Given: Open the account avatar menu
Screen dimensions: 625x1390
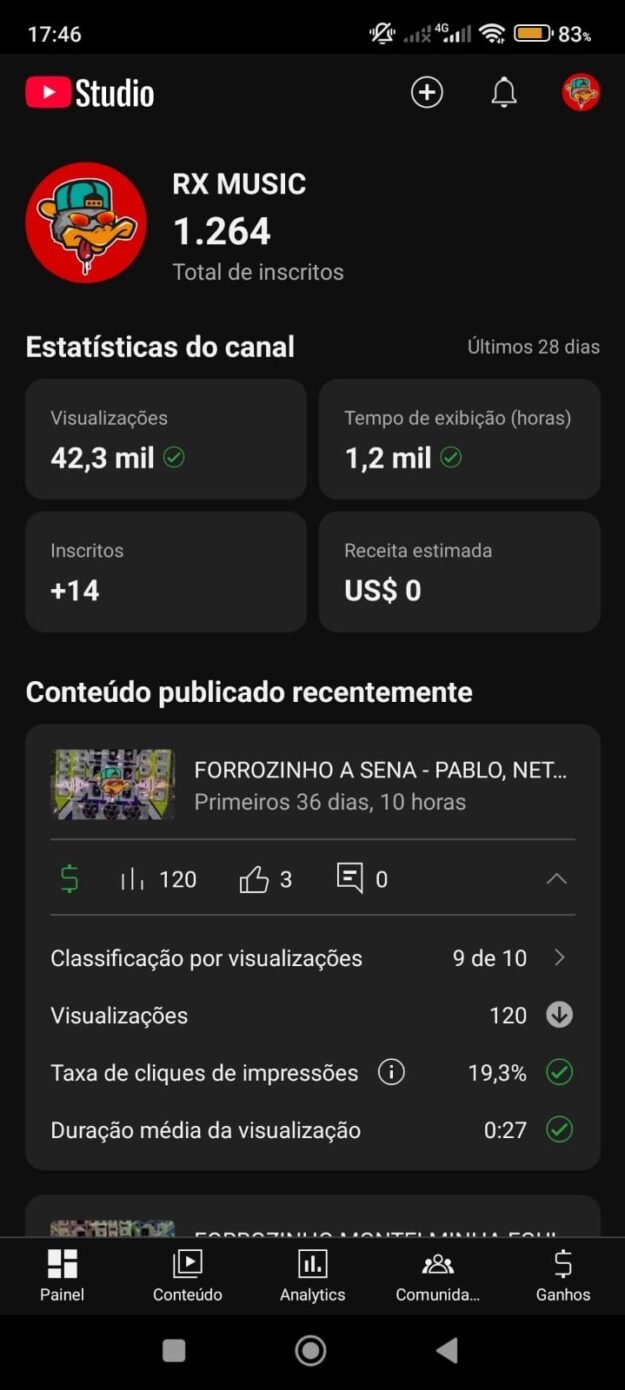Looking at the screenshot, I should pyautogui.click(x=581, y=93).
